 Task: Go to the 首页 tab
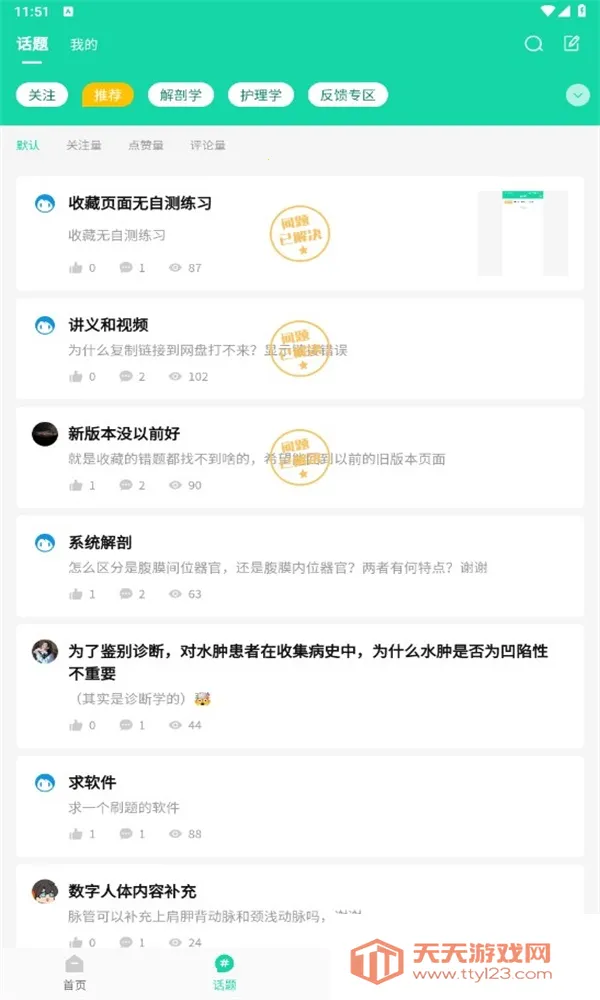tap(75, 972)
